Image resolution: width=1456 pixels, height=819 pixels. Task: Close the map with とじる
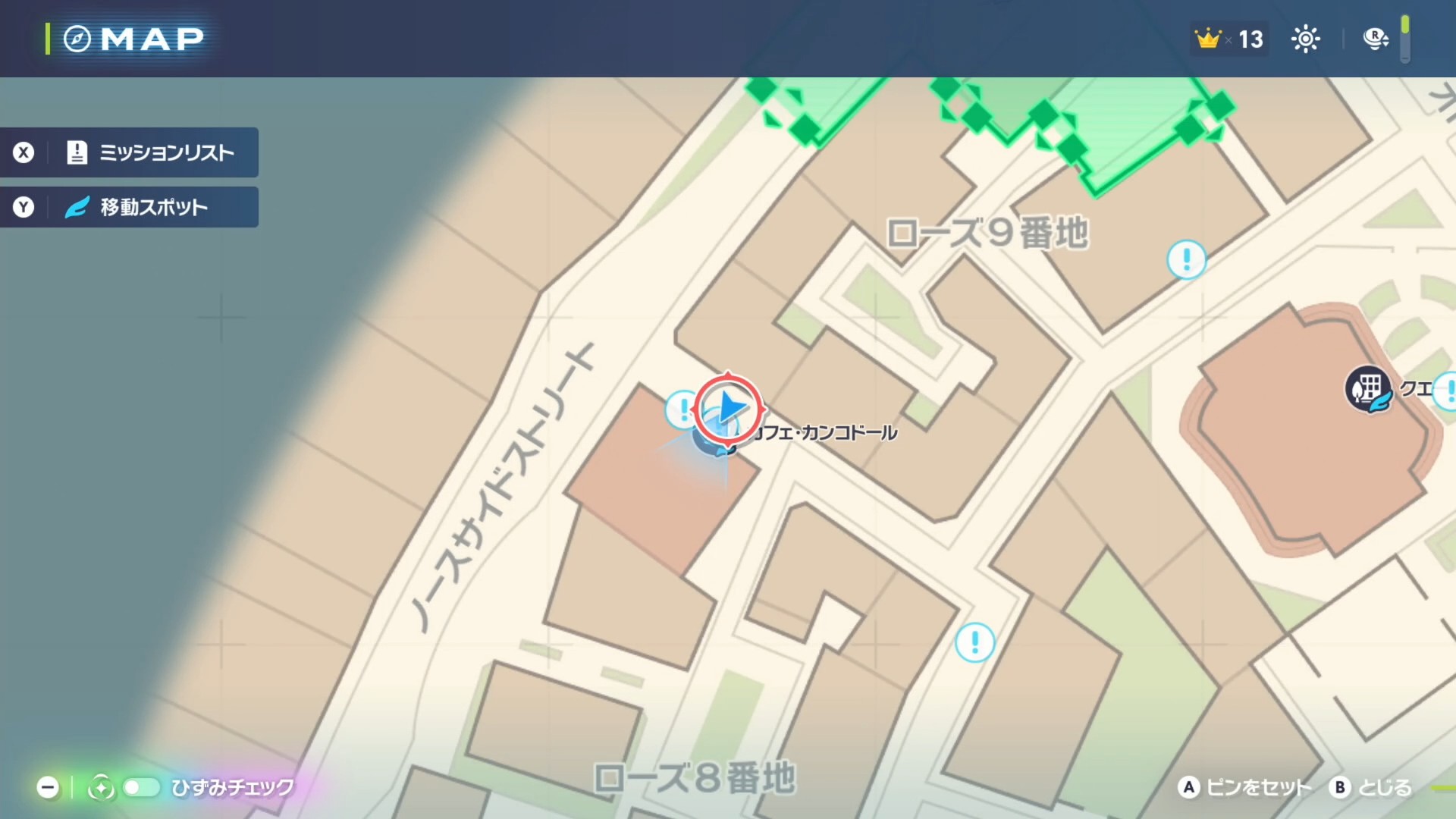coord(1371,787)
